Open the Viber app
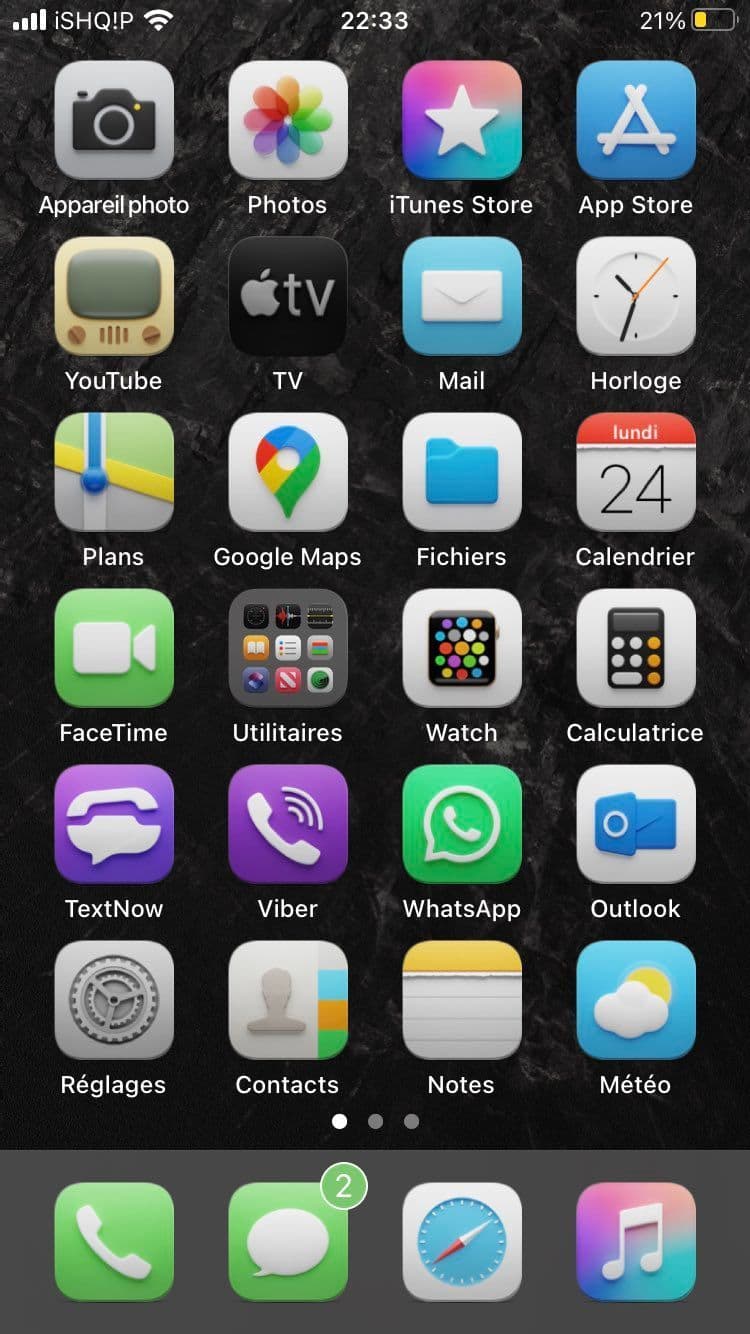Viewport: 750px width, 1334px height. coord(287,824)
